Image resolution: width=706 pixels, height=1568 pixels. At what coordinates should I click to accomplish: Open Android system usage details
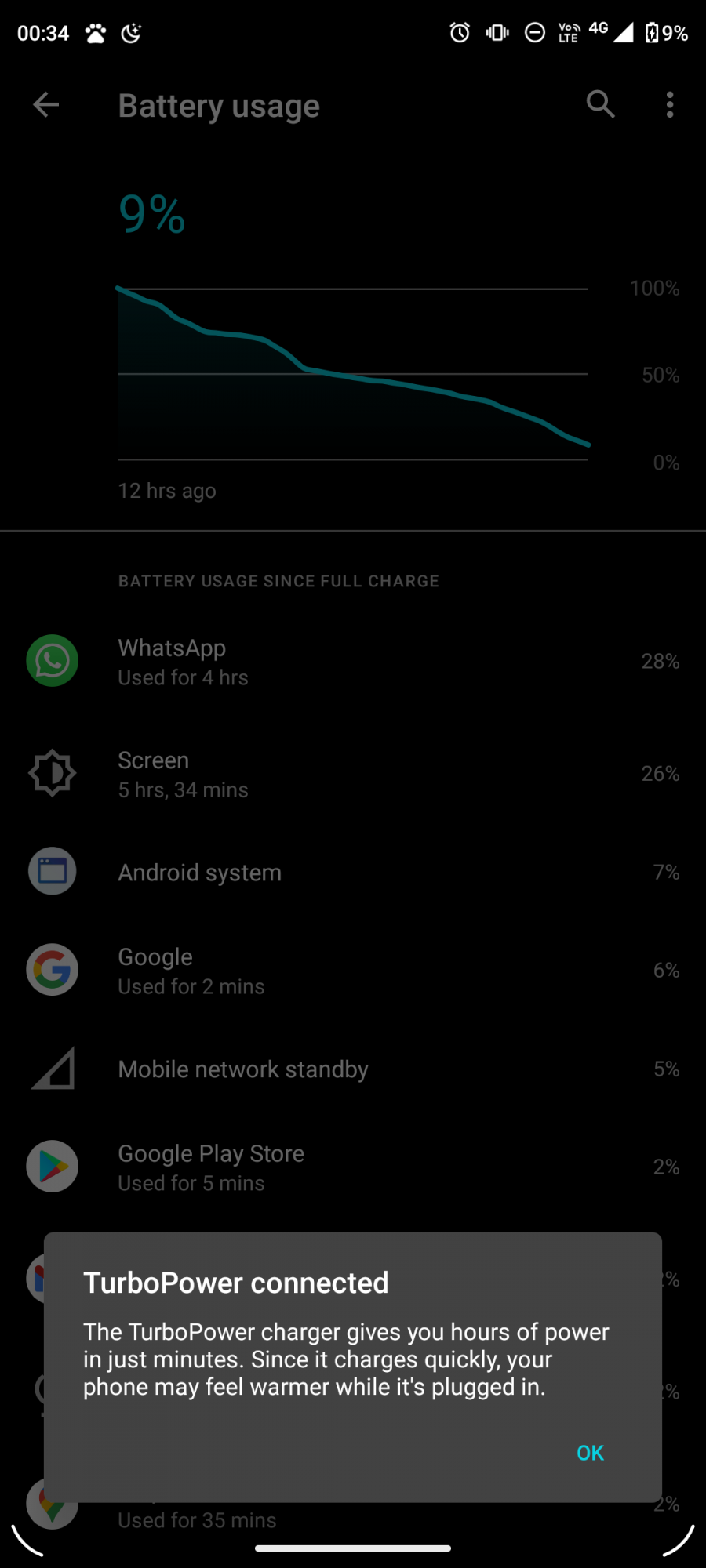353,872
